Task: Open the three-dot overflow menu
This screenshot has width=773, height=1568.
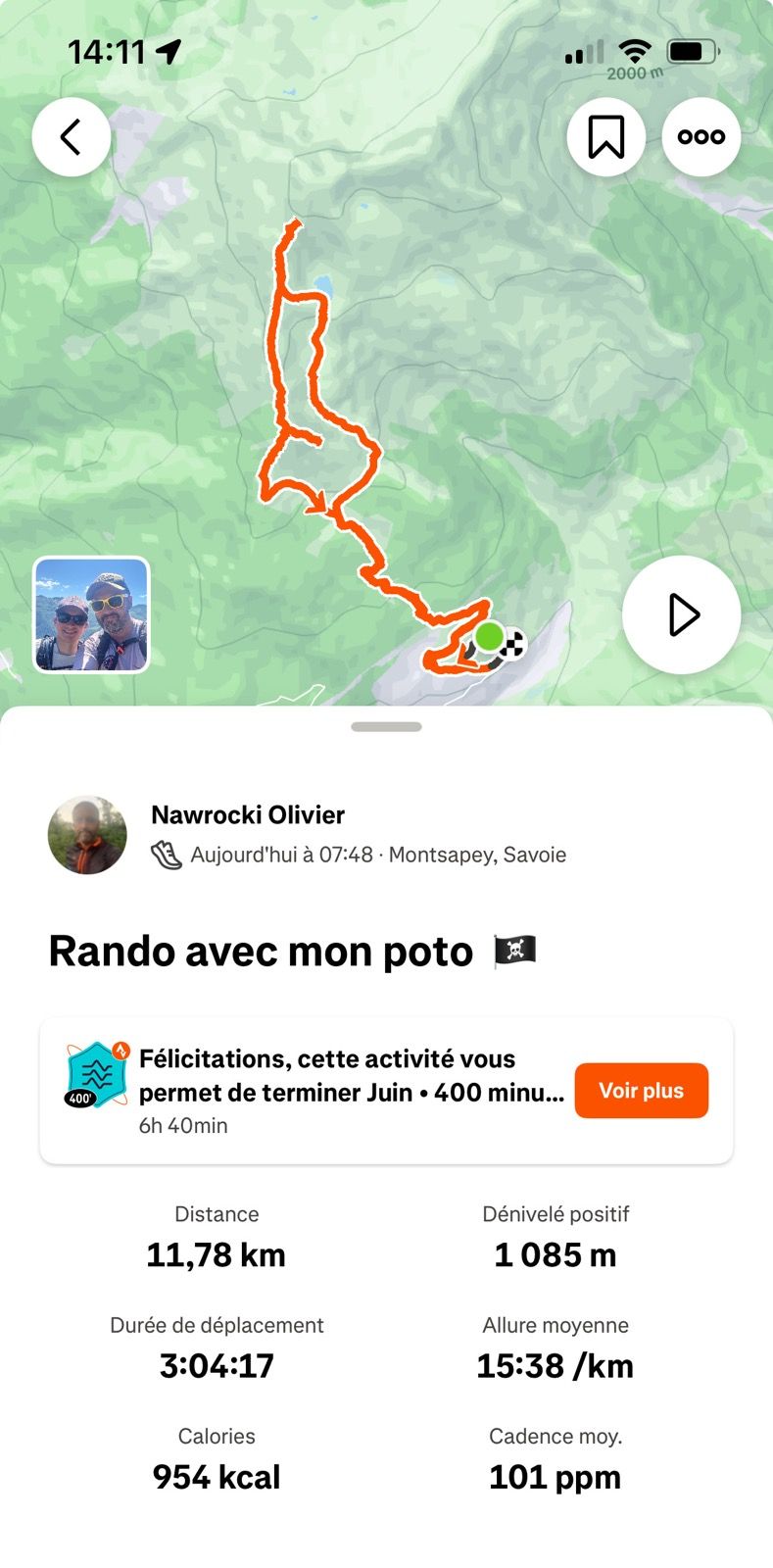Action: [701, 137]
